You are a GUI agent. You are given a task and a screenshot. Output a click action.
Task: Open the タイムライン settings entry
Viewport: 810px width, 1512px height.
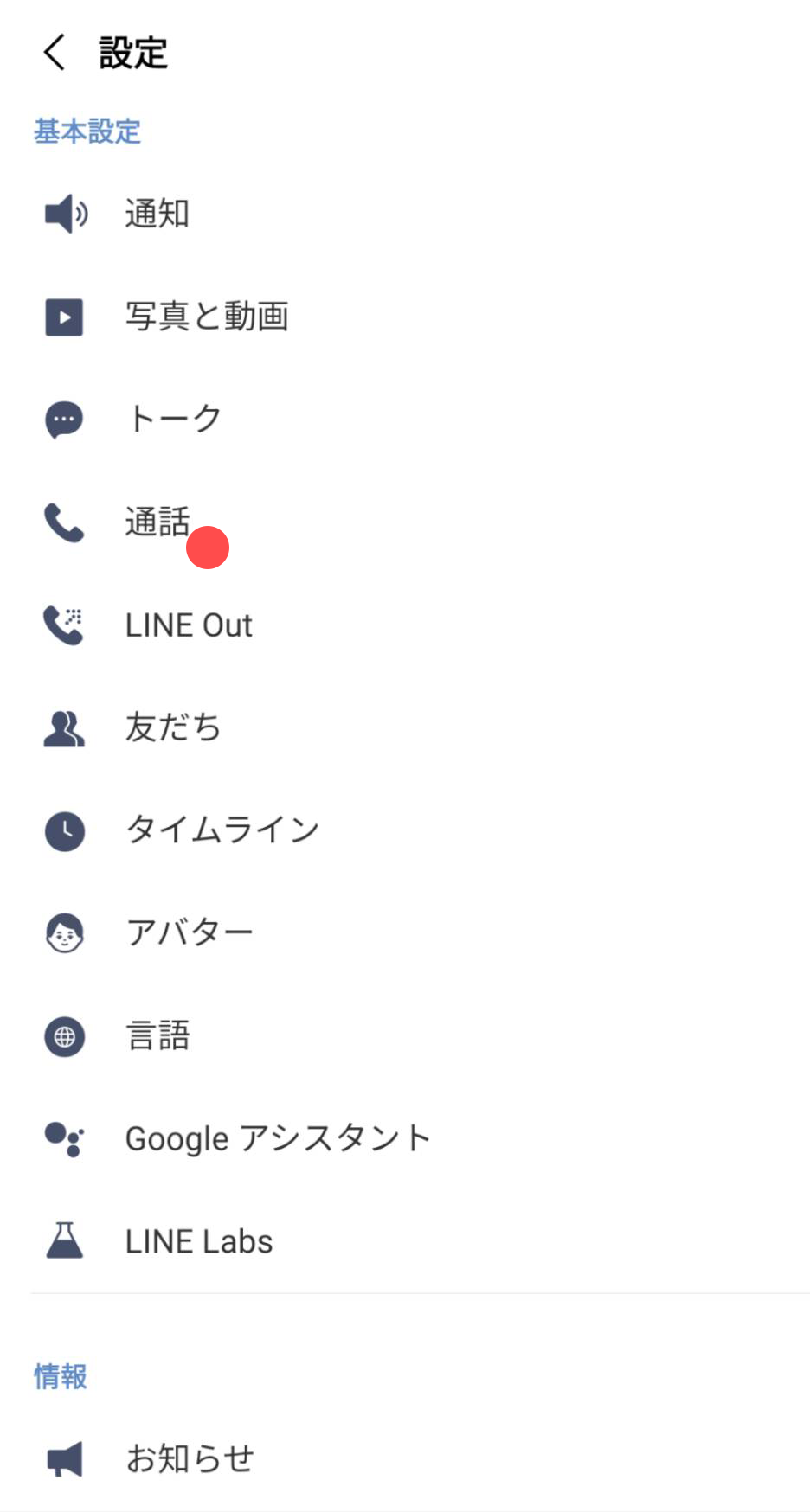tap(223, 830)
